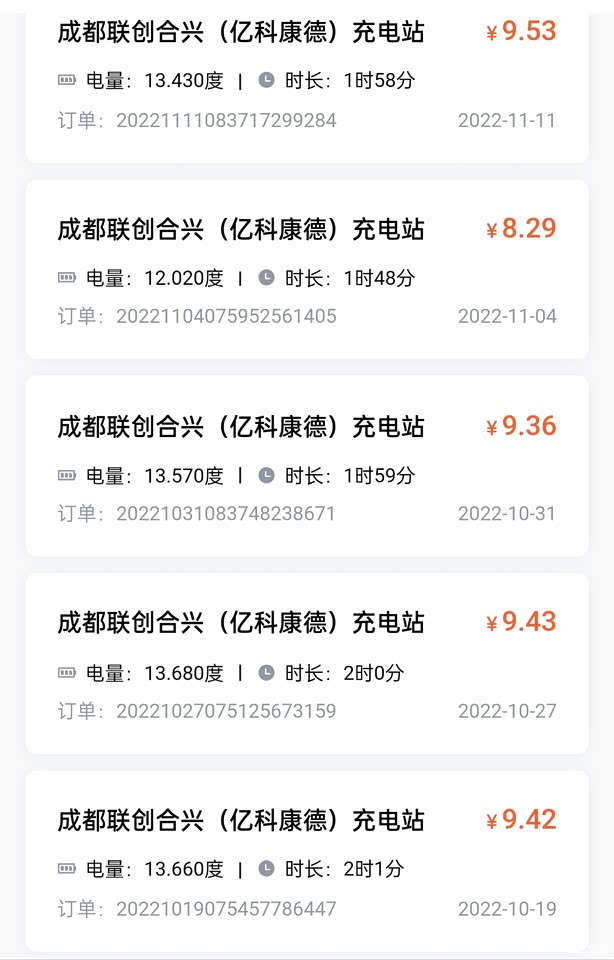The height and width of the screenshot is (960, 614).
Task: Tap the ¥9.42 order card dated 2022-10-19
Action: [306, 861]
